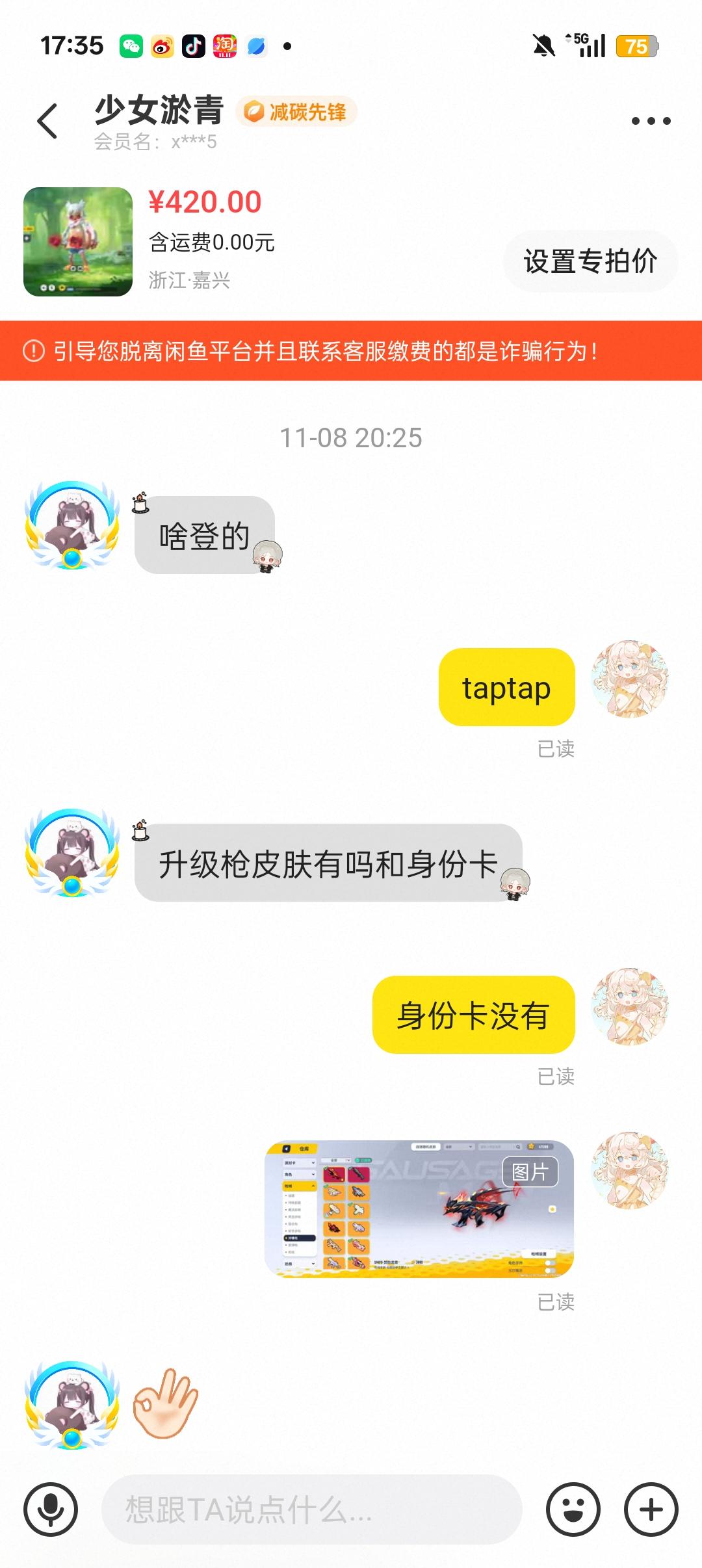Viewport: 702px width, 1568px height.
Task: Tap the 设置专拍价 button
Action: pos(590,261)
